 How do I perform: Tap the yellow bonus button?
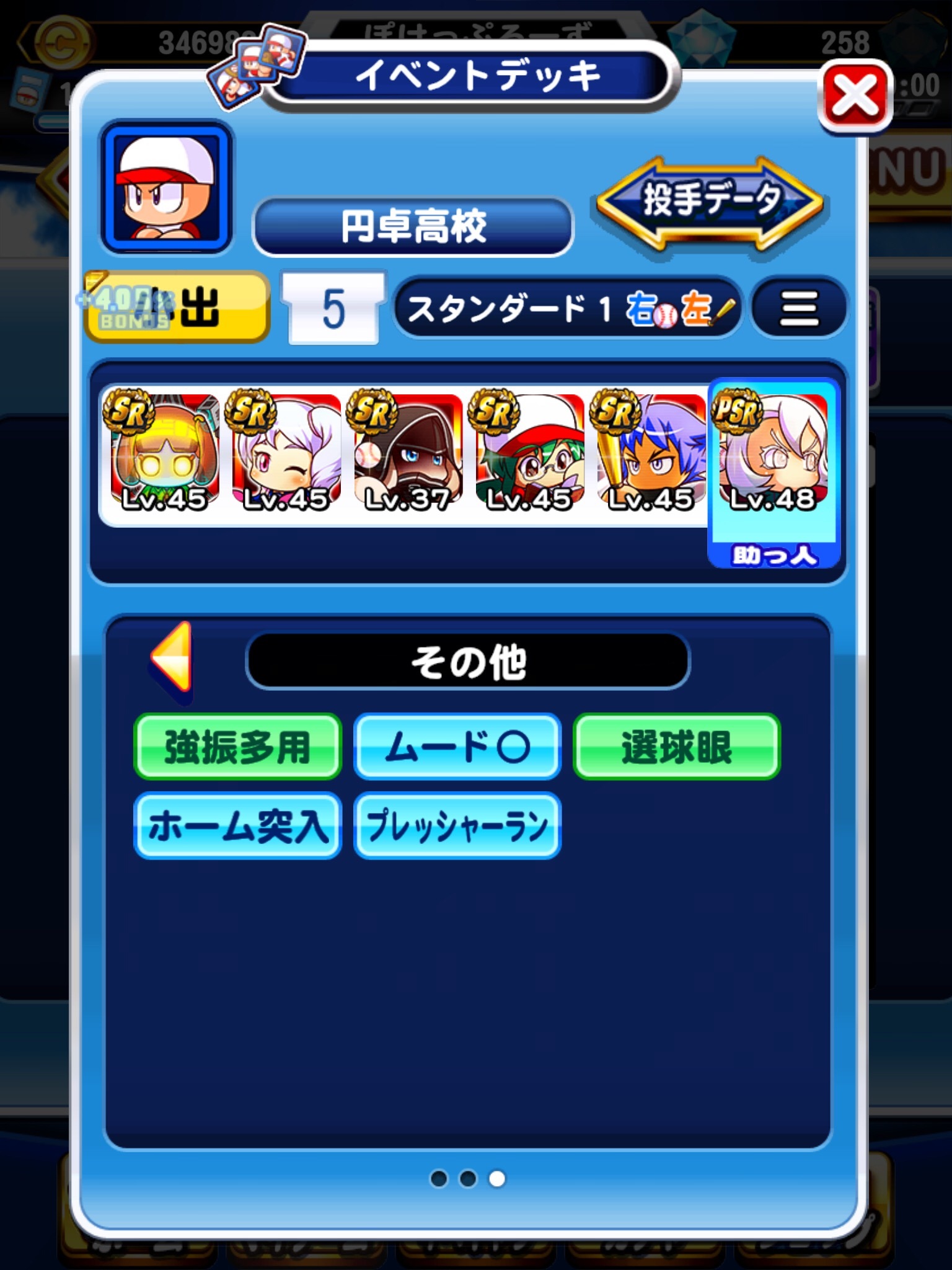[x=177, y=308]
